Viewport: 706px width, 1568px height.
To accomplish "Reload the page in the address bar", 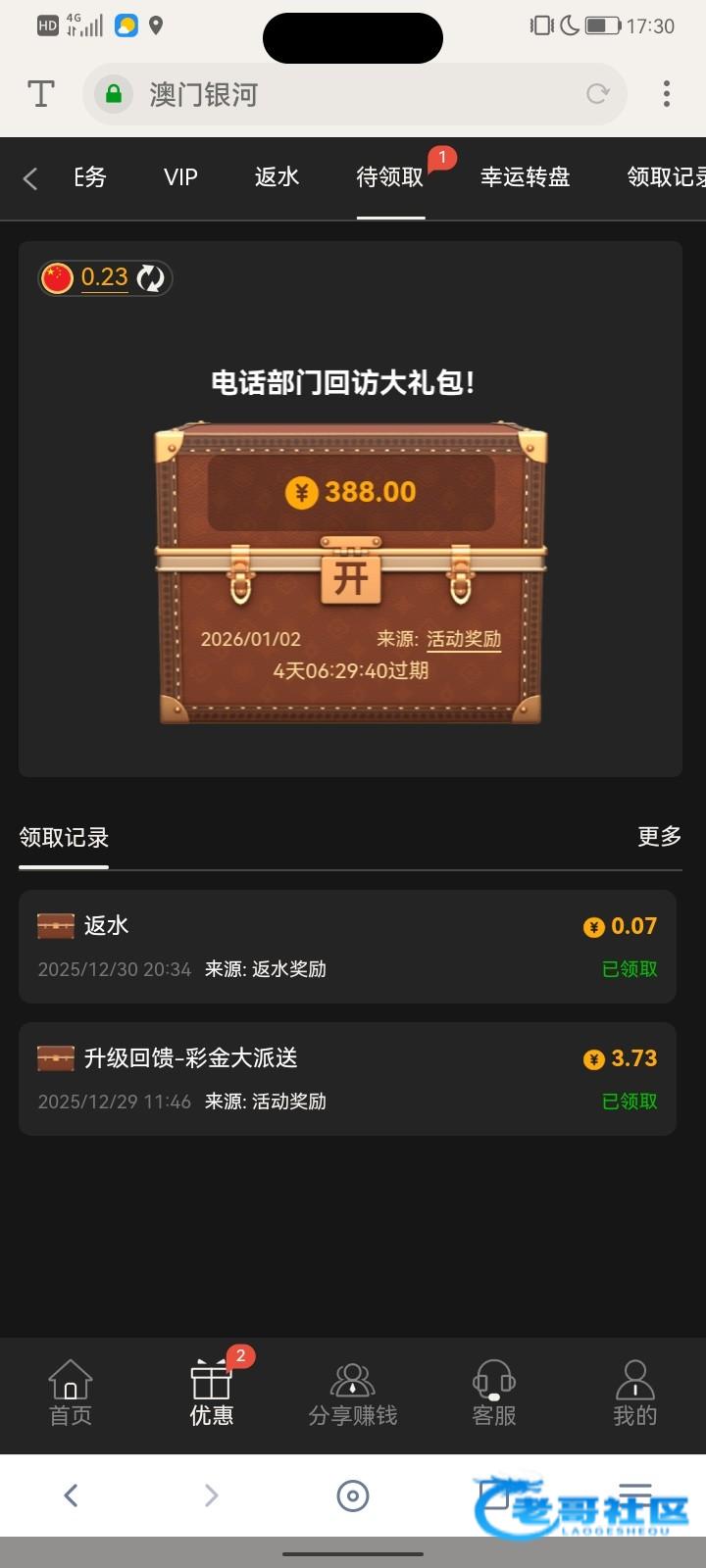I will 597,94.
